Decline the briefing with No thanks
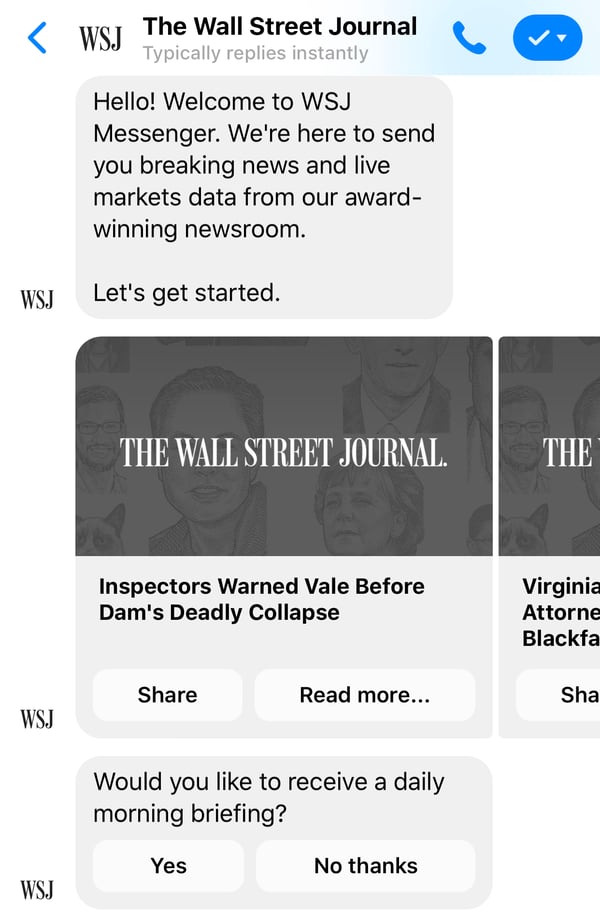The width and height of the screenshot is (600, 922). point(365,866)
